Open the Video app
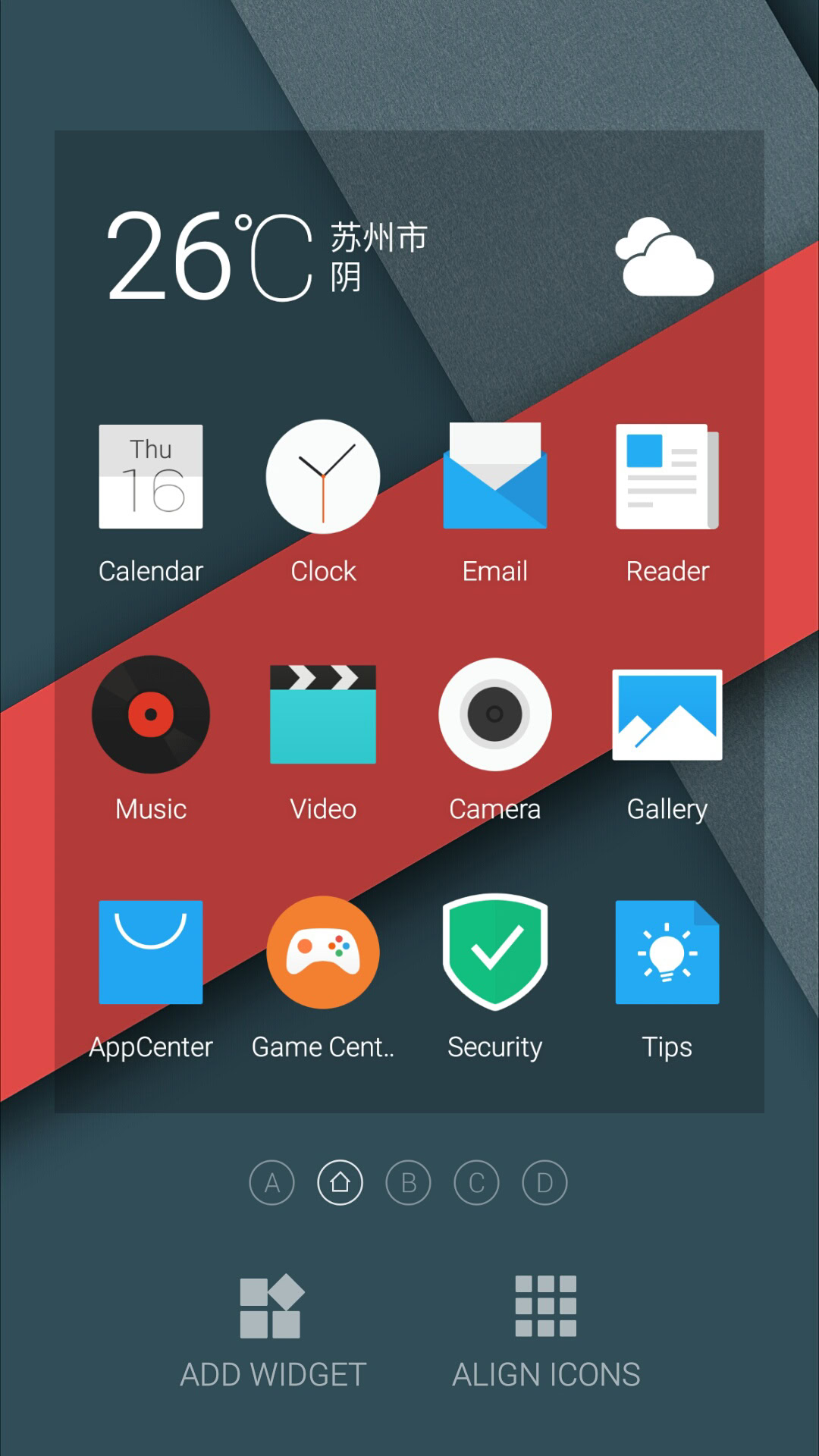 [x=323, y=714]
